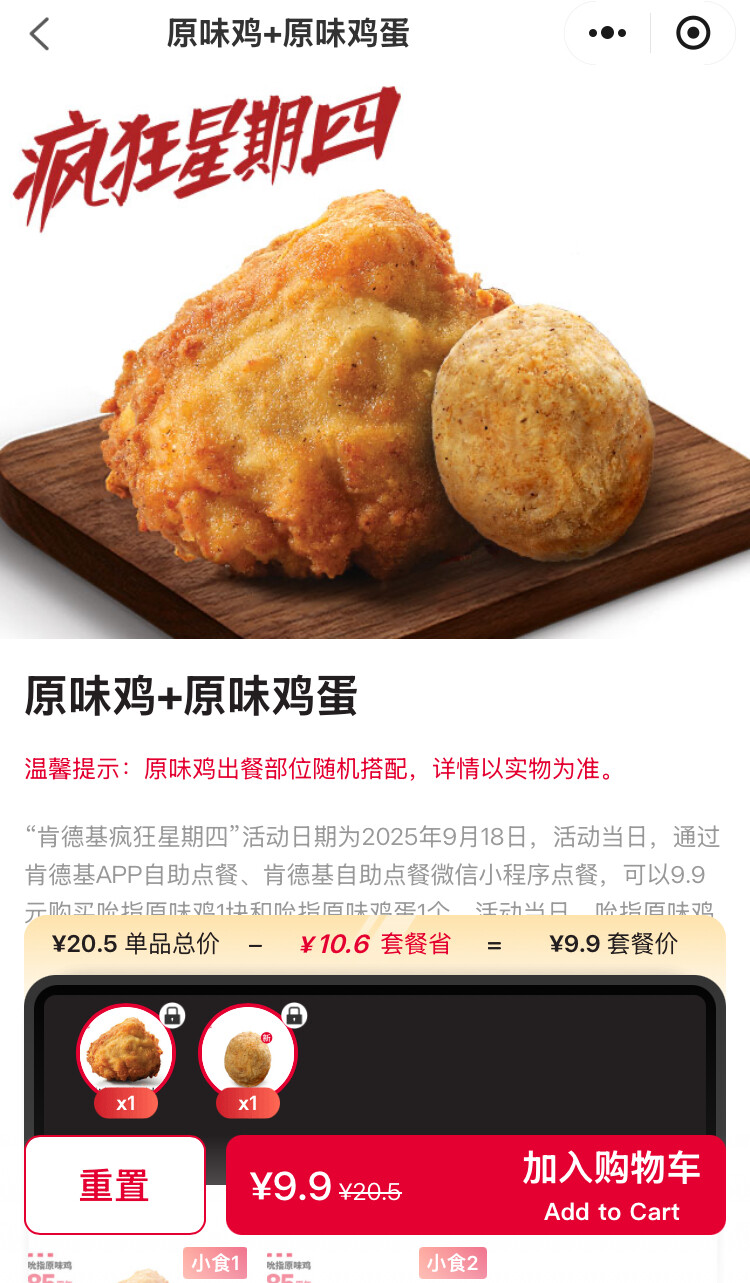Image resolution: width=750 pixels, height=1283 pixels.
Task: Close the mini program with the circle icon
Action: pos(693,34)
